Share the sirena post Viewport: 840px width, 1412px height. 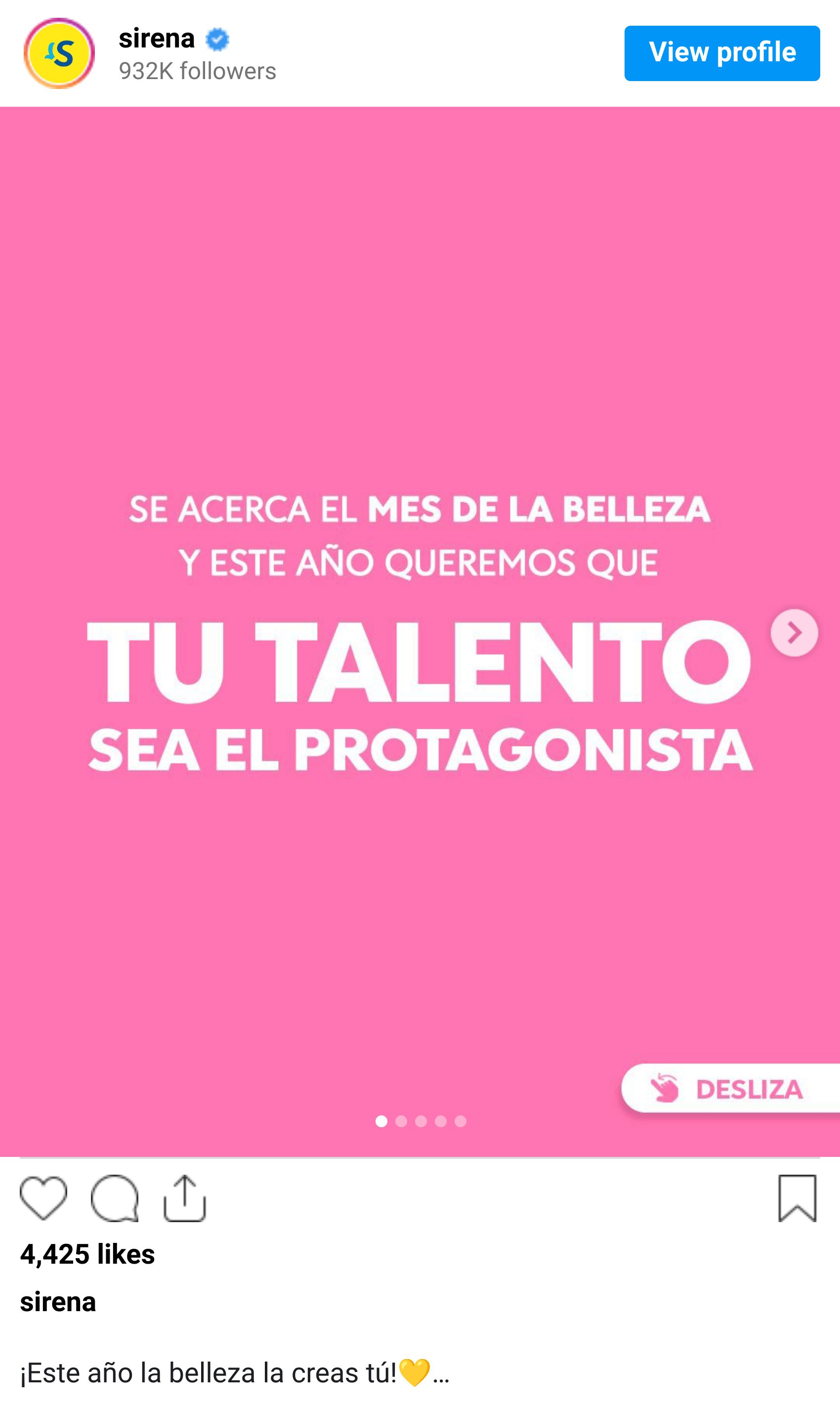click(x=184, y=1198)
